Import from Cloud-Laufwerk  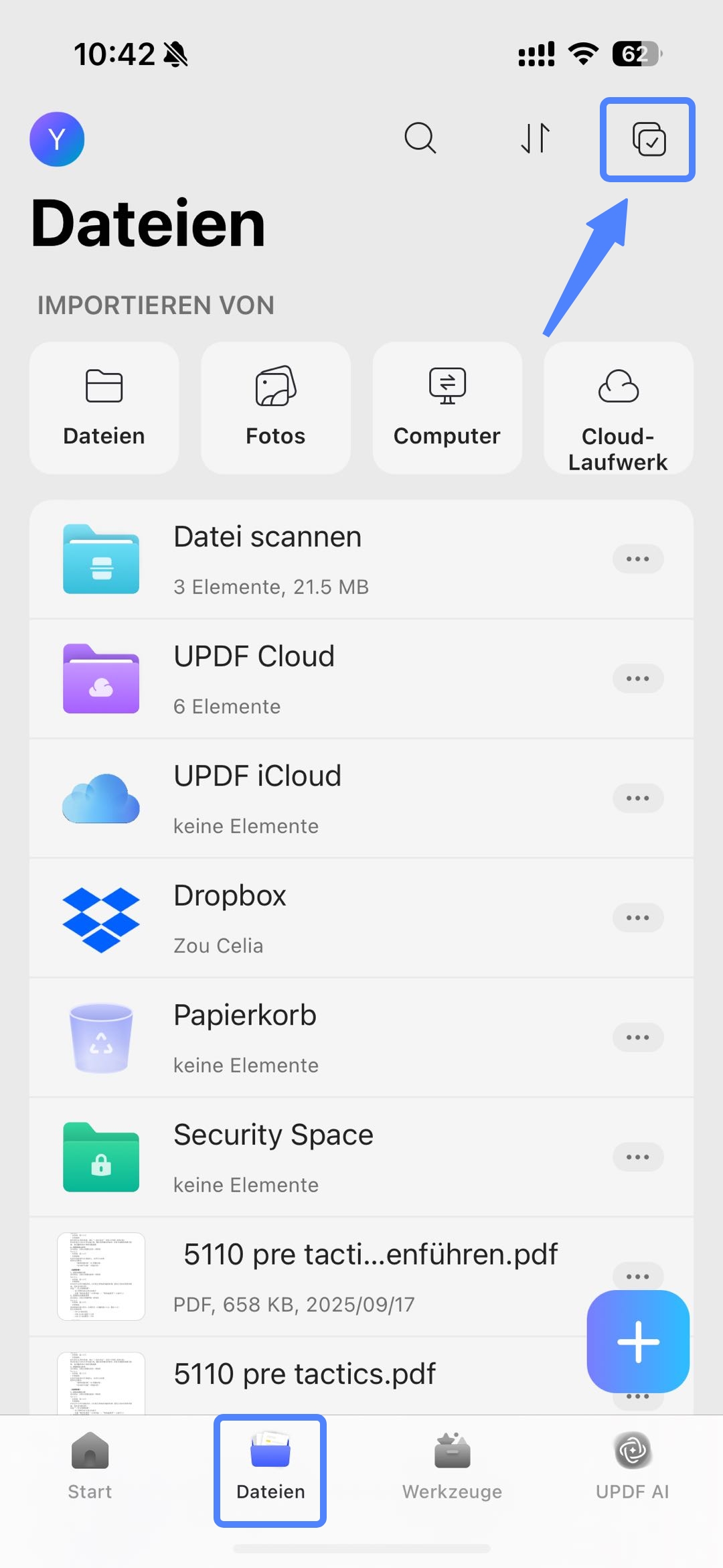(619, 408)
